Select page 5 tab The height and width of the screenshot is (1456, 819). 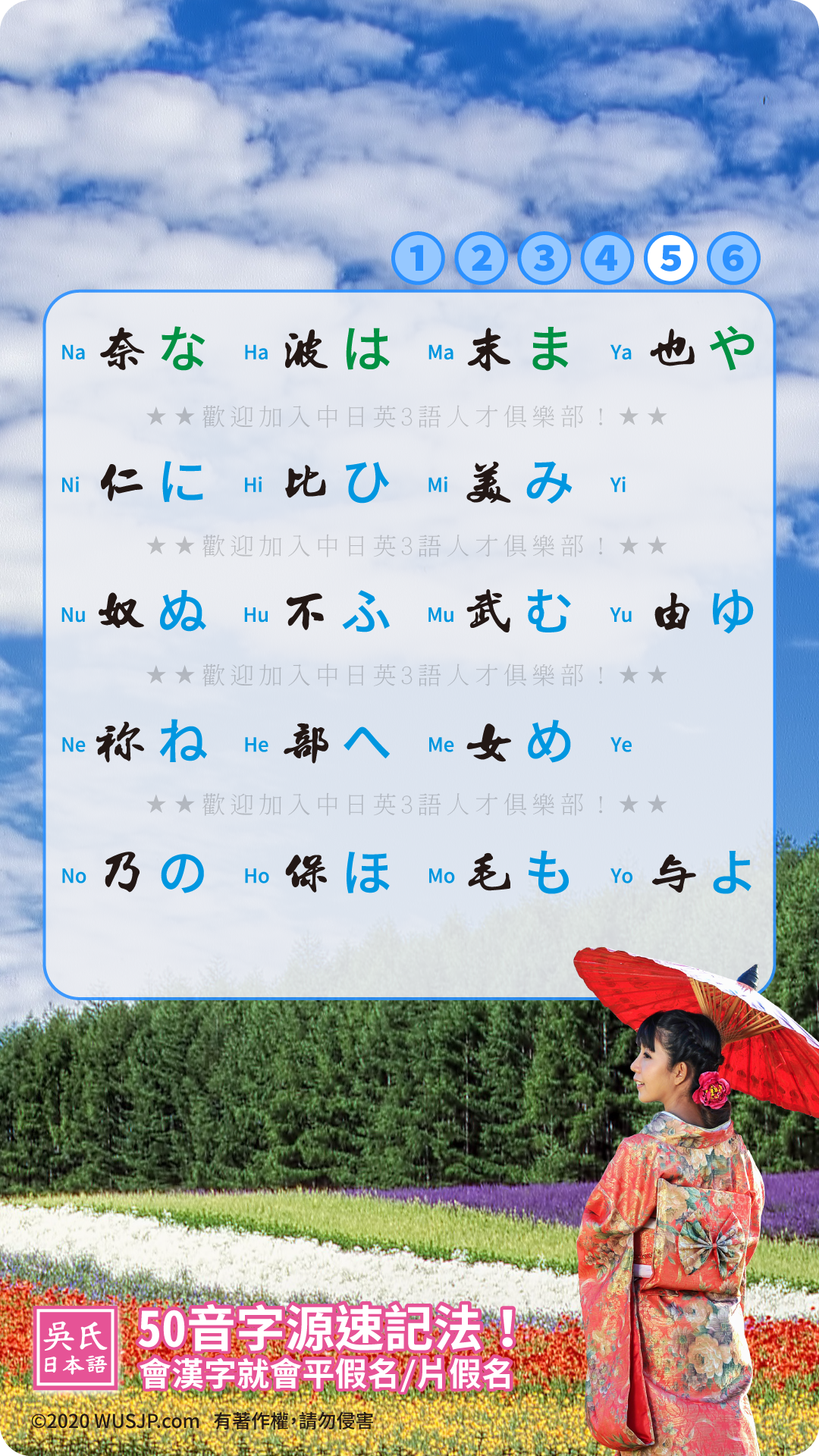(670, 259)
